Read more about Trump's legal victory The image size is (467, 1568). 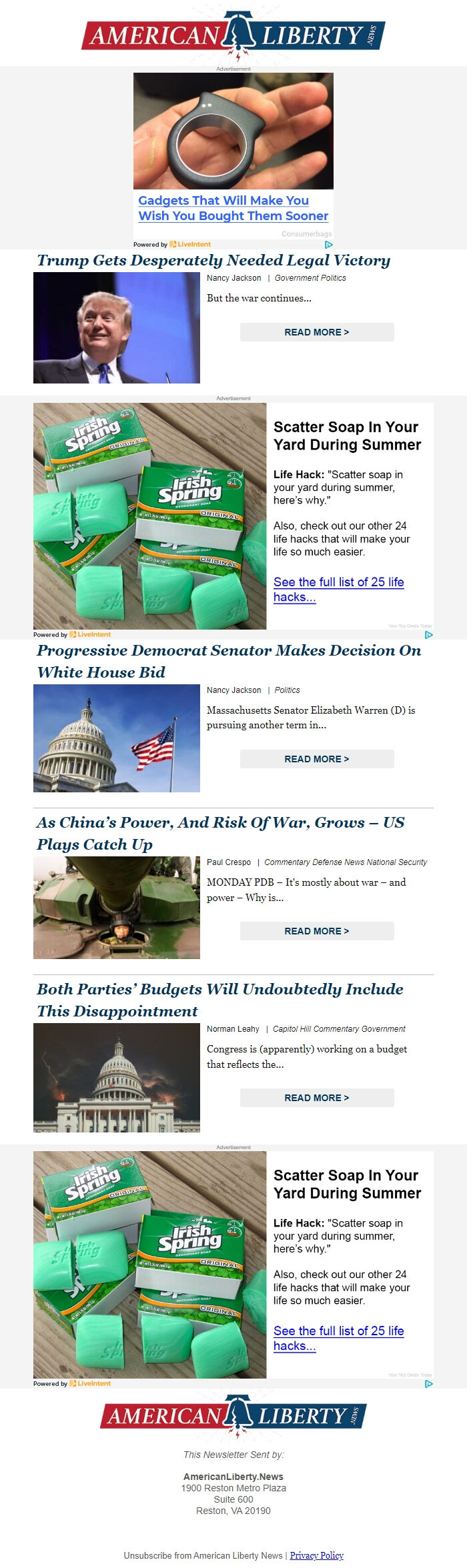click(317, 332)
